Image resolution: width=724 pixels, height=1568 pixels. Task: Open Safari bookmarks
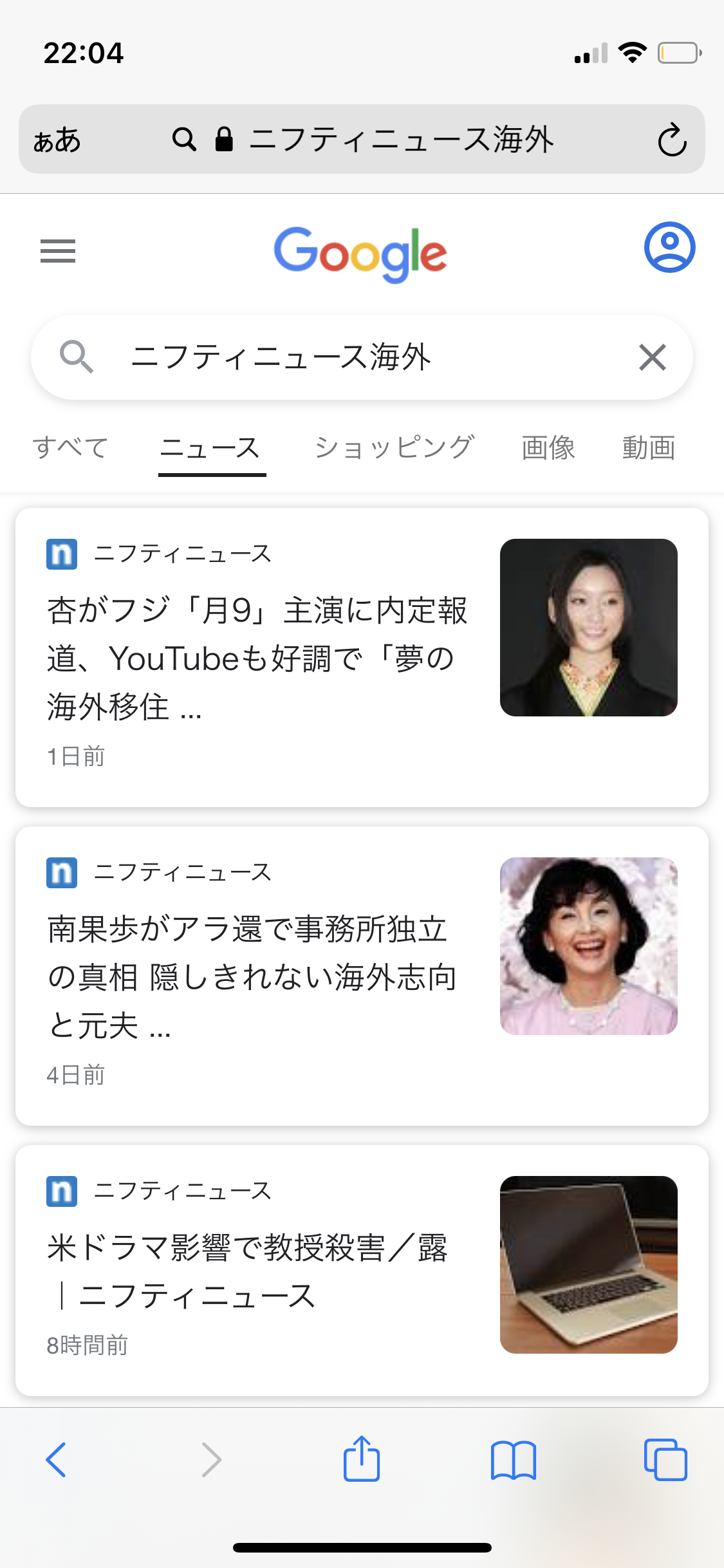[x=513, y=1459]
